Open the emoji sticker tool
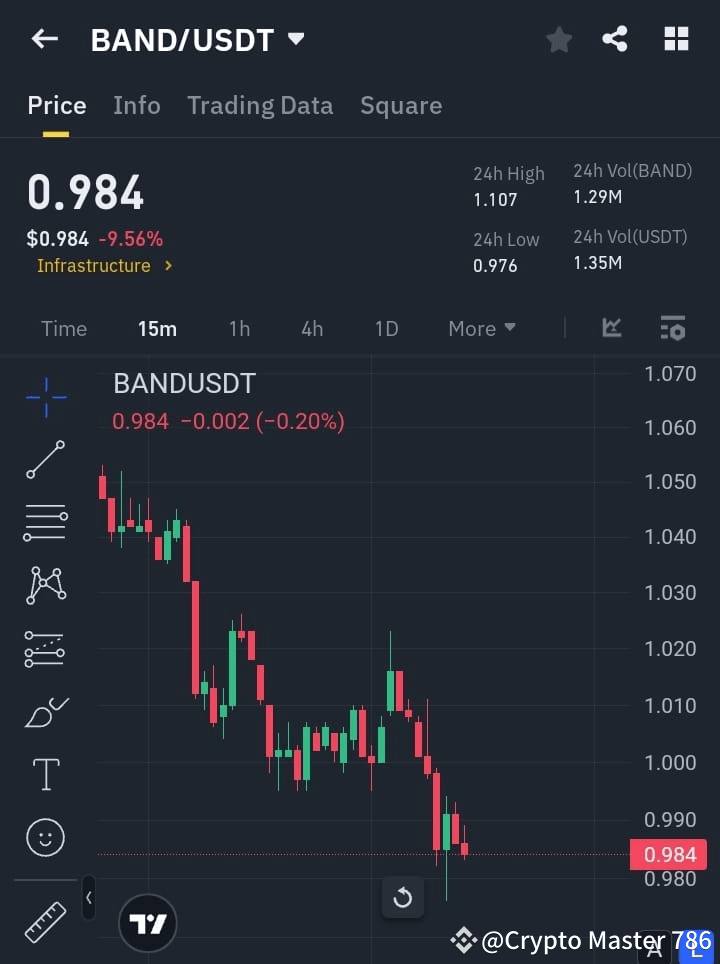The image size is (720, 964). 45,837
